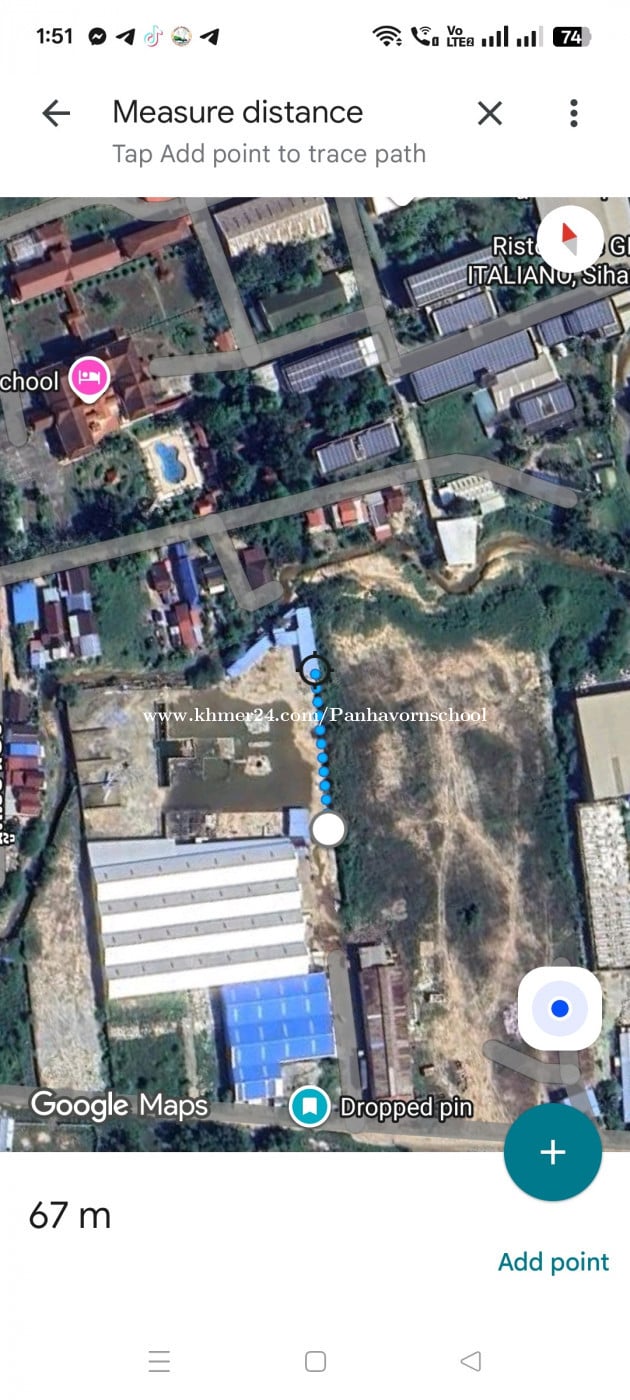630x1400 pixels.
Task: Open the Dropped pin marker
Action: click(x=310, y=1106)
